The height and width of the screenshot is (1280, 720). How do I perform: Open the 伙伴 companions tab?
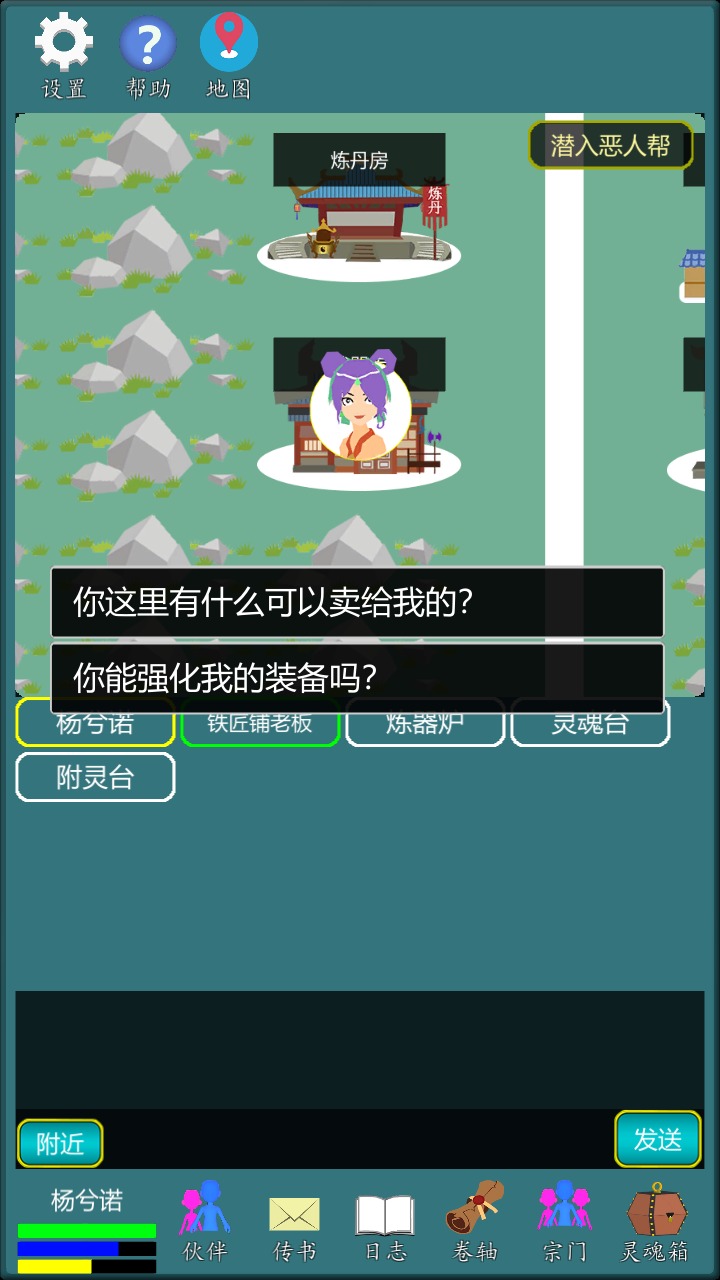(x=205, y=1220)
